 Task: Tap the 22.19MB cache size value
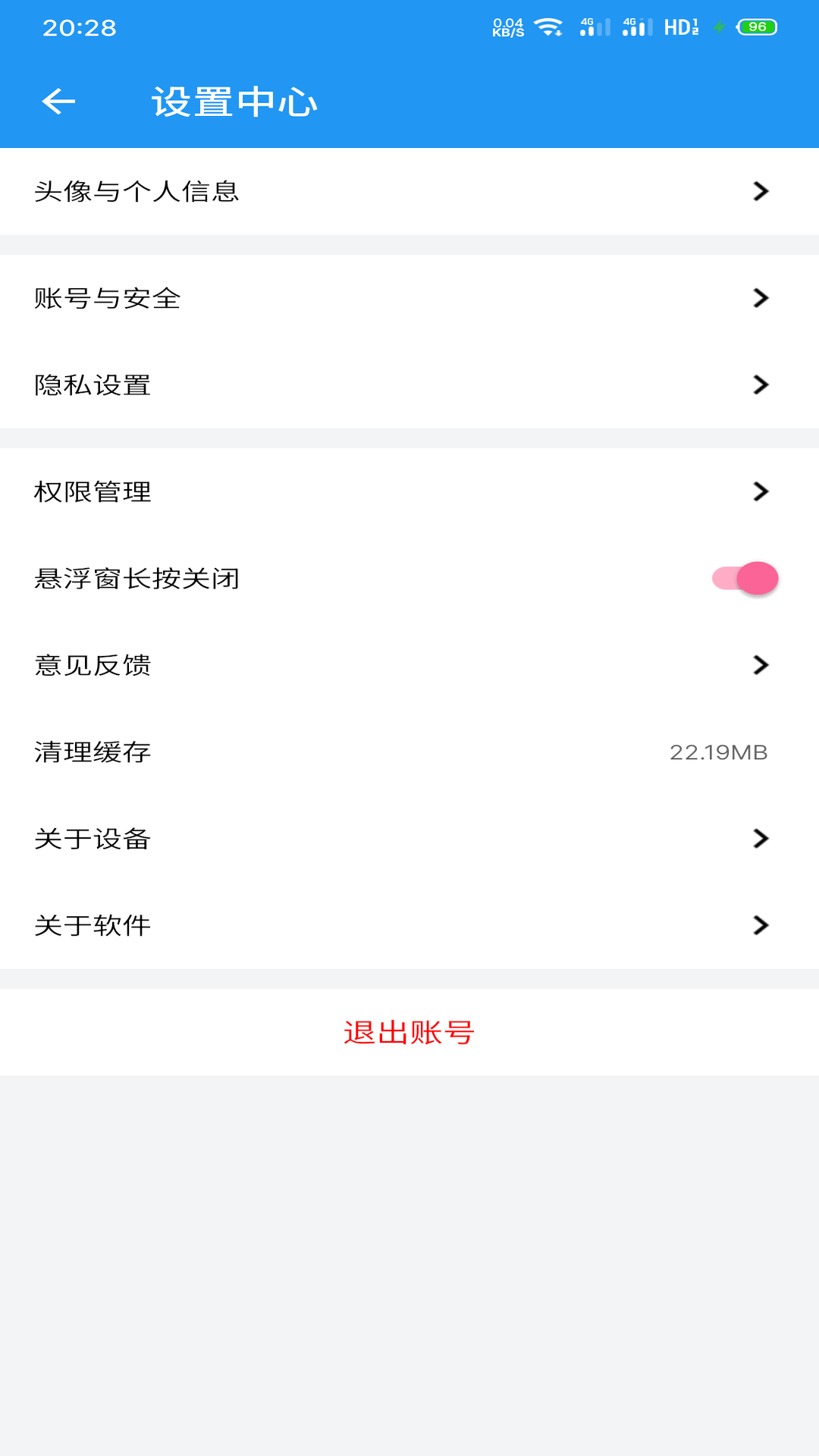[x=720, y=752]
